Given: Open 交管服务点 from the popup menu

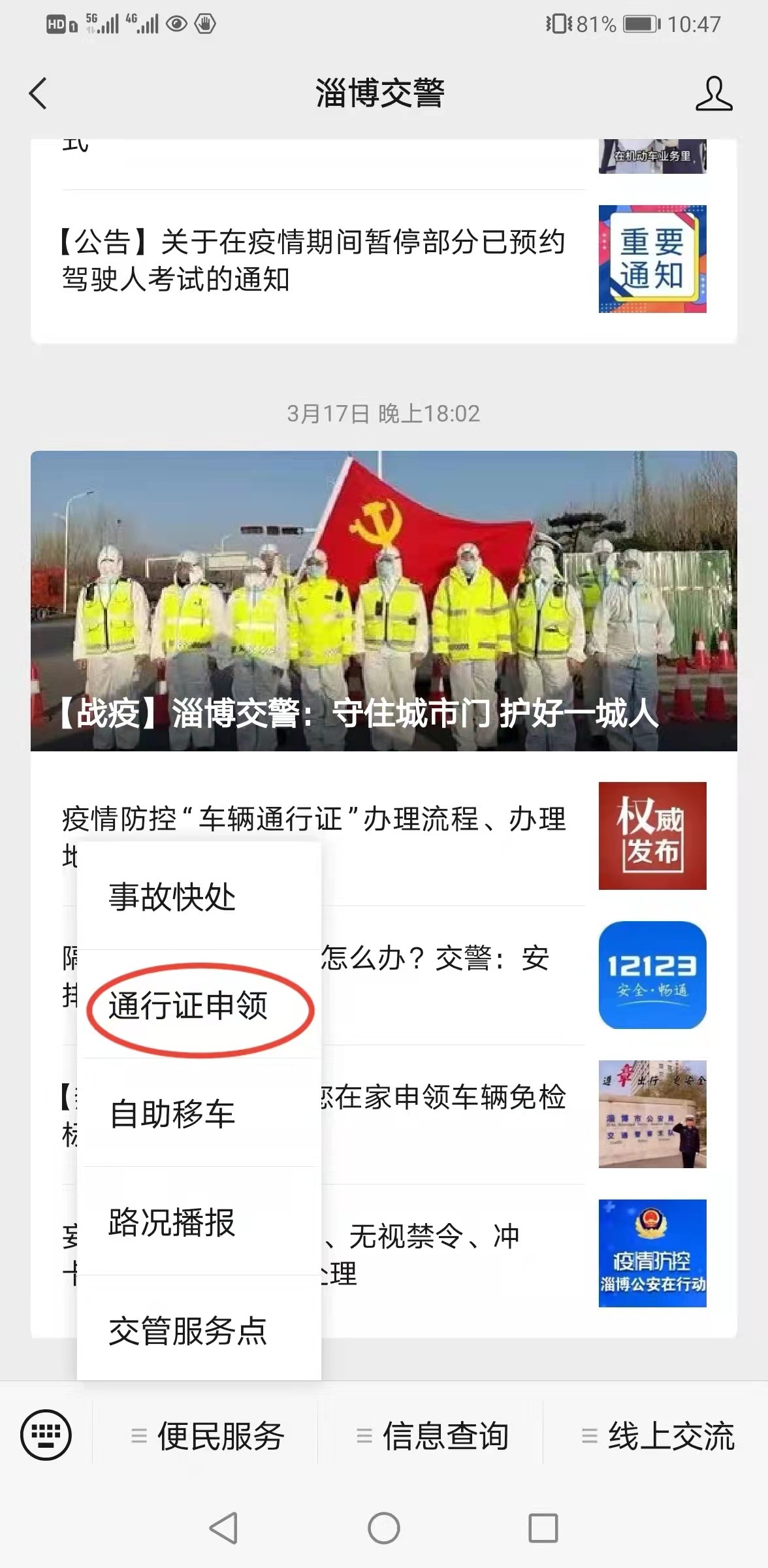Looking at the screenshot, I should click(188, 1330).
